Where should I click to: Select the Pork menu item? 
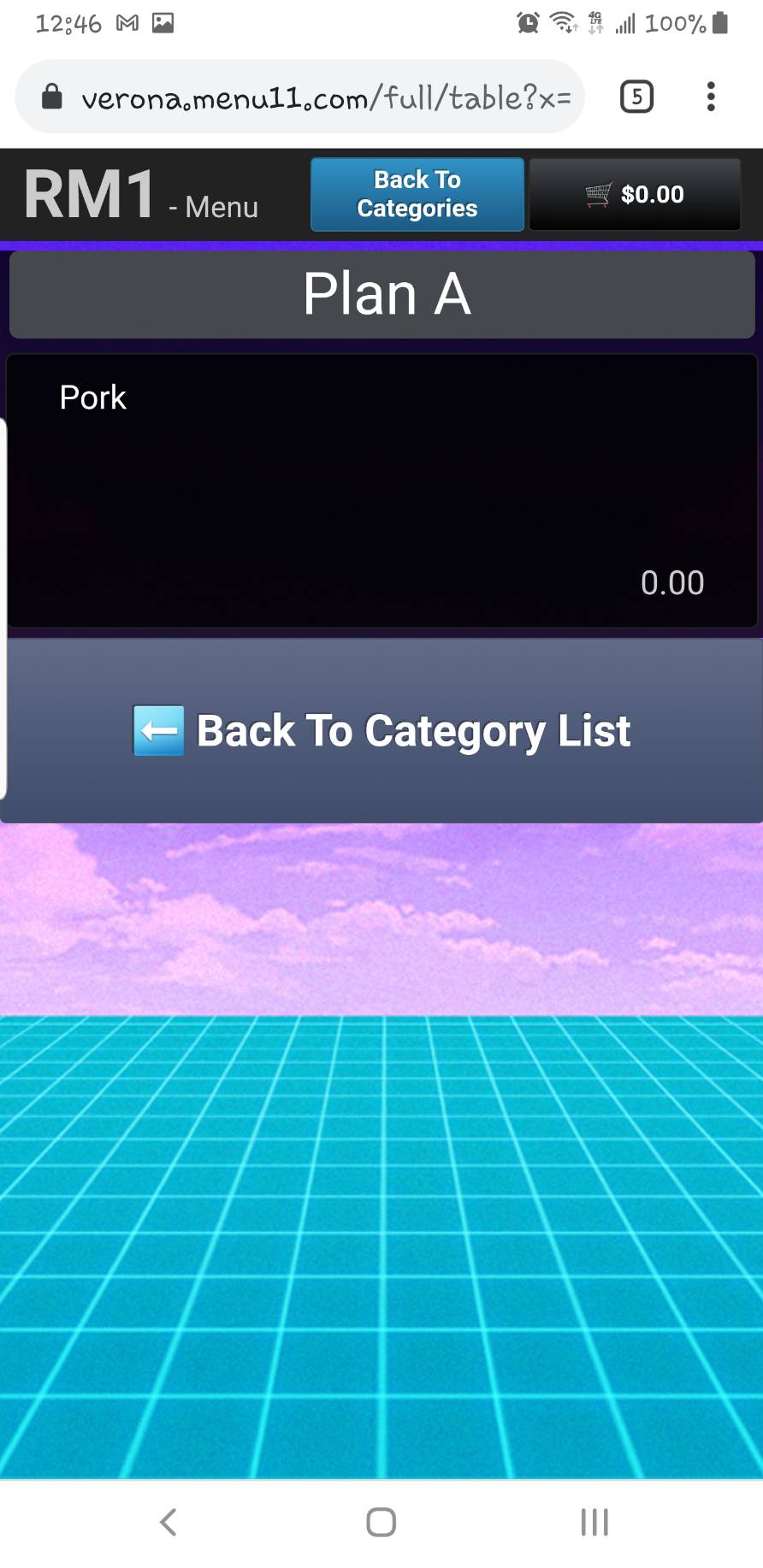382,491
